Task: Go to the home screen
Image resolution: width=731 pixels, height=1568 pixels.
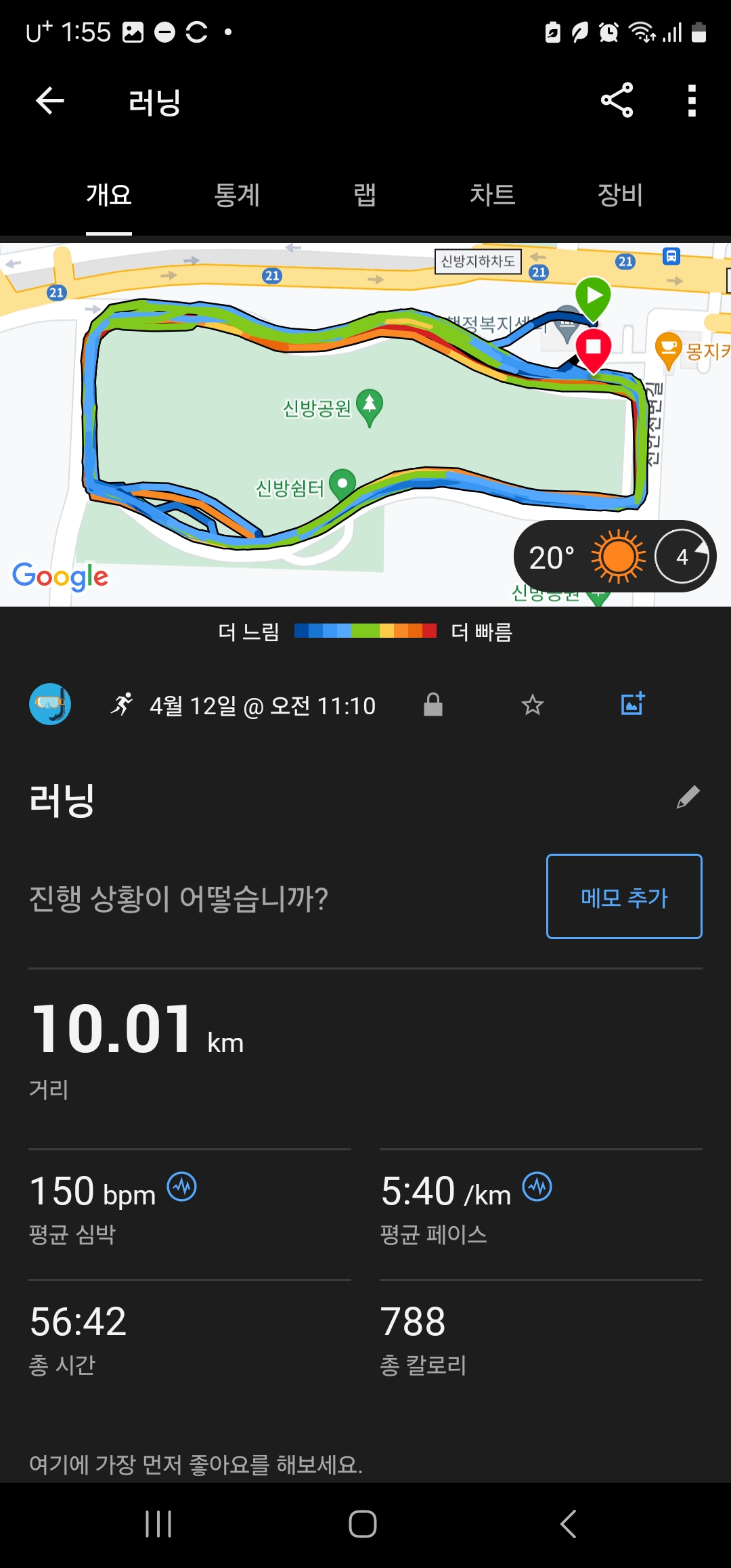Action: tap(363, 1524)
